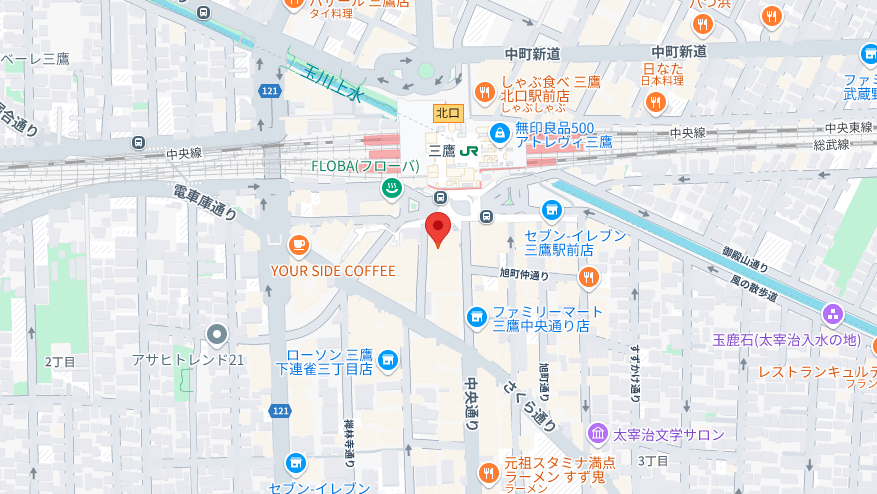
Task: Open 無印良品500 アトレヴィ三鷹 marker
Action: tap(498, 132)
